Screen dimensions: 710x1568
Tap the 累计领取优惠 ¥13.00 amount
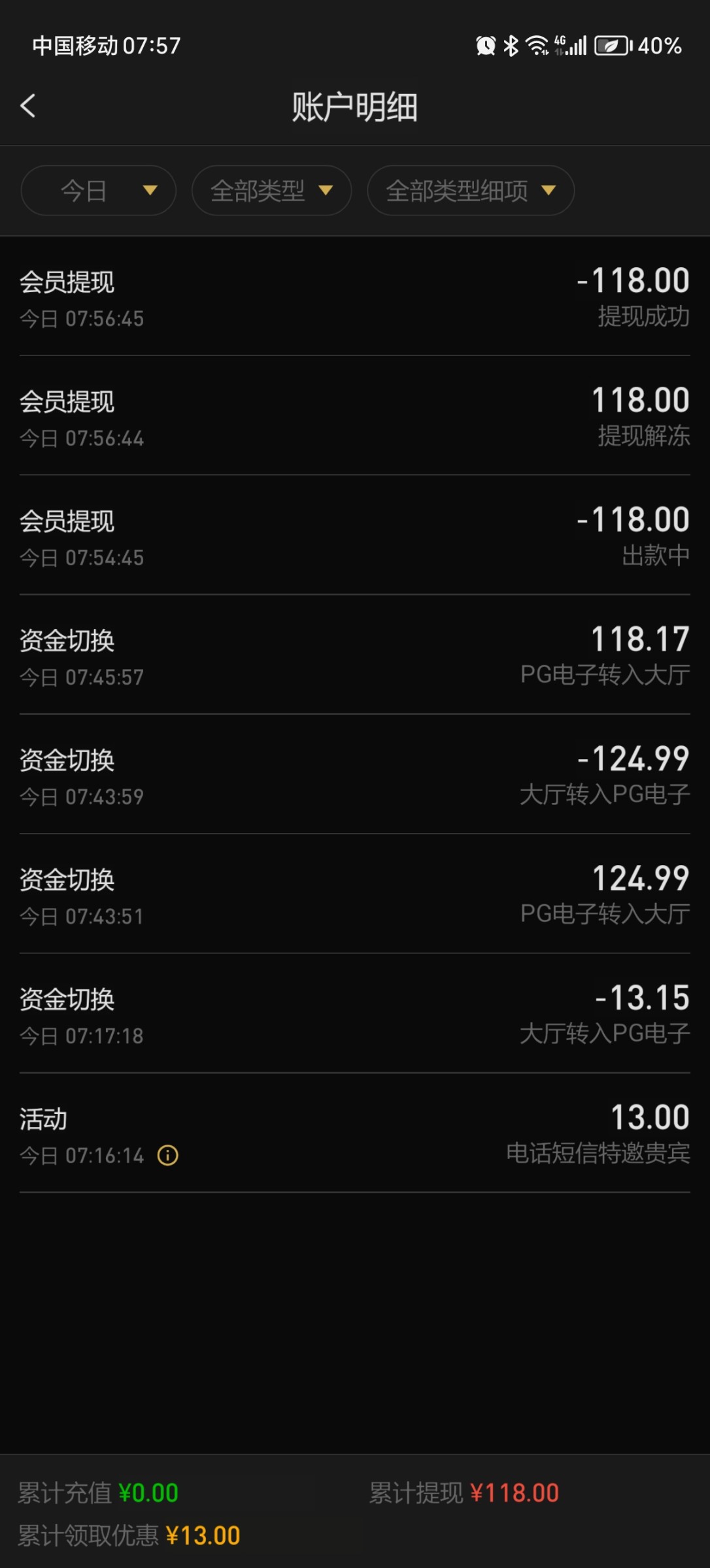pyautogui.click(x=120, y=1535)
